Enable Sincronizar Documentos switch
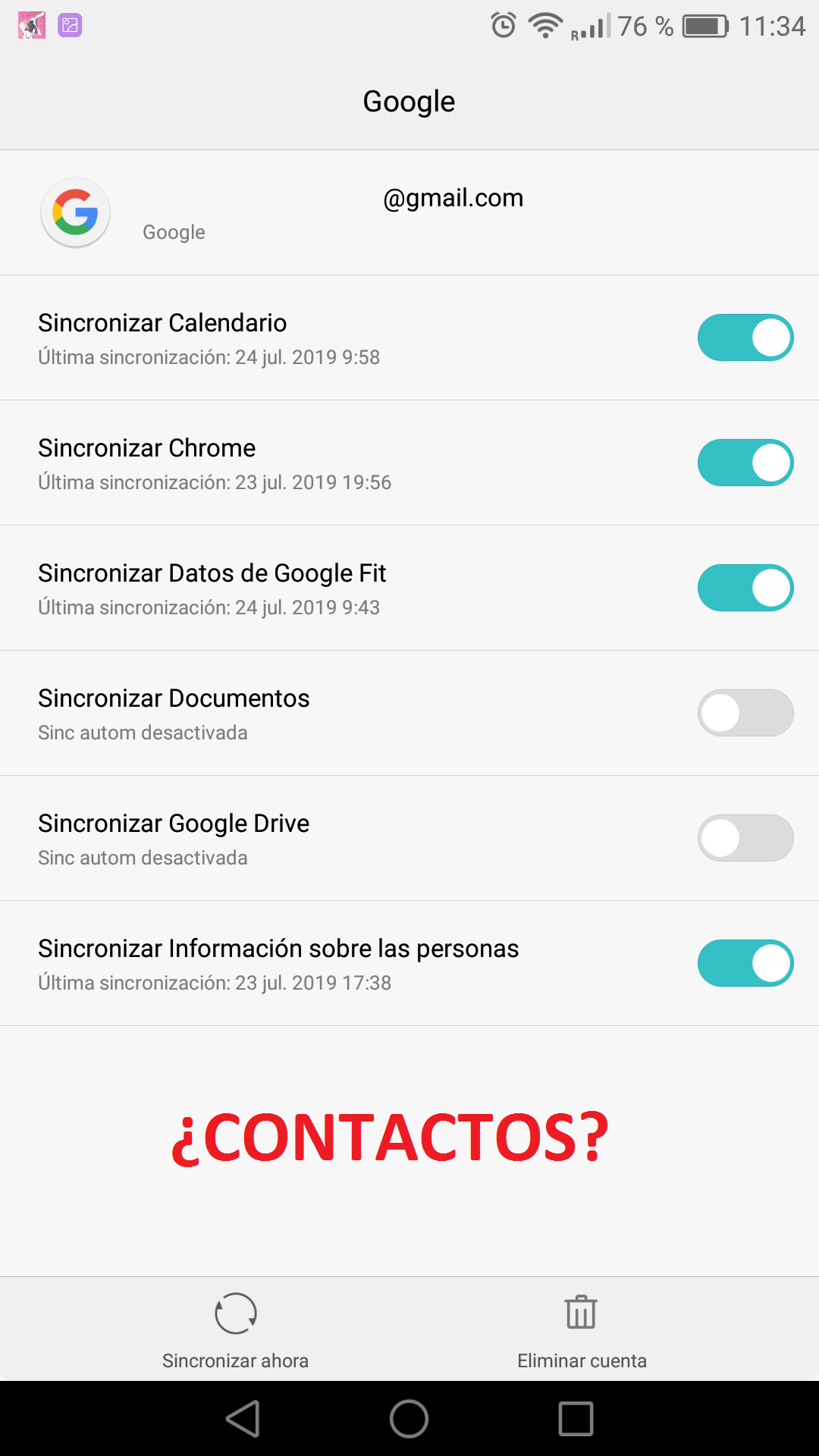The width and height of the screenshot is (819, 1456). [745, 713]
